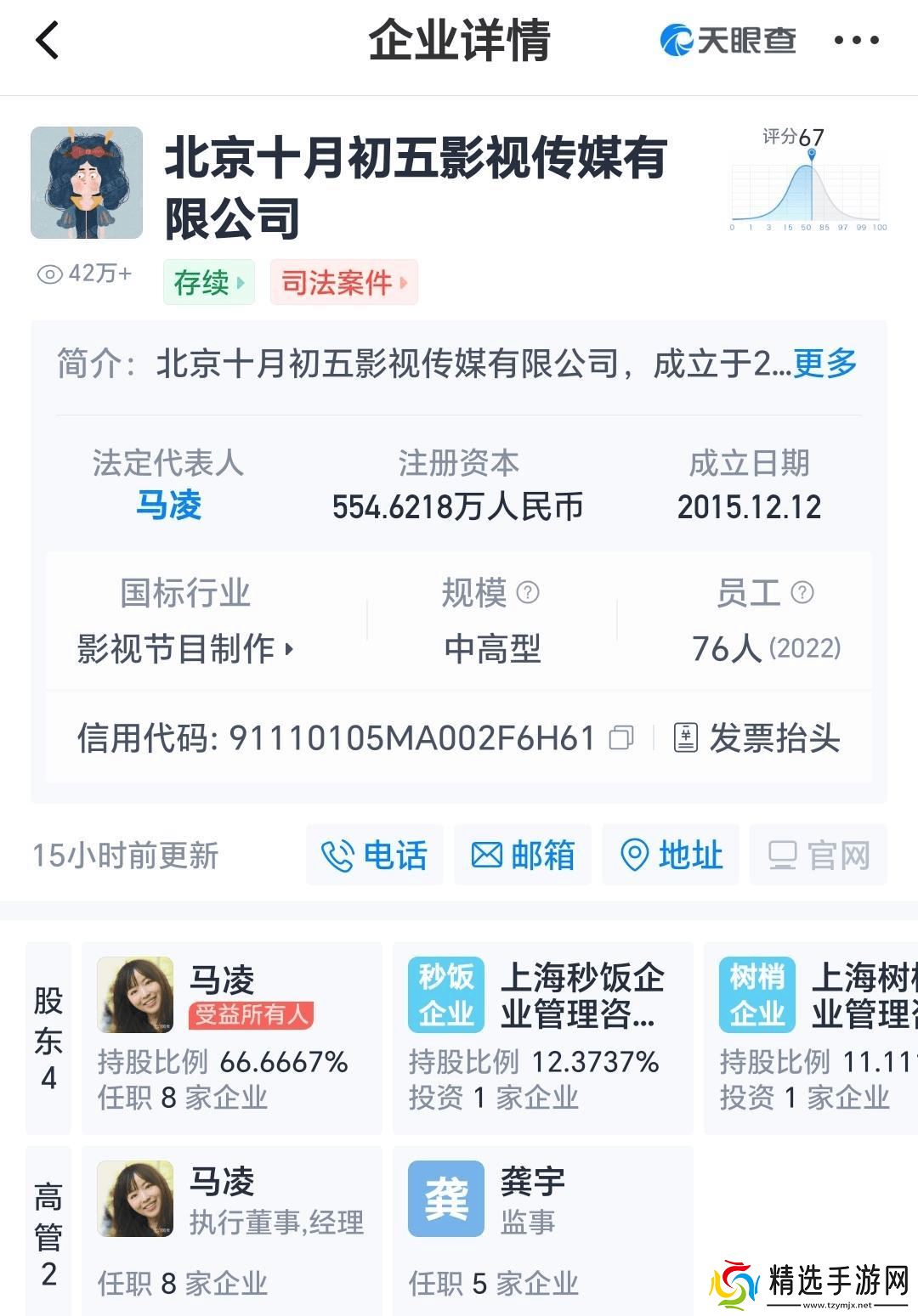
Task: Show the 规模 help info
Action: [x=528, y=592]
